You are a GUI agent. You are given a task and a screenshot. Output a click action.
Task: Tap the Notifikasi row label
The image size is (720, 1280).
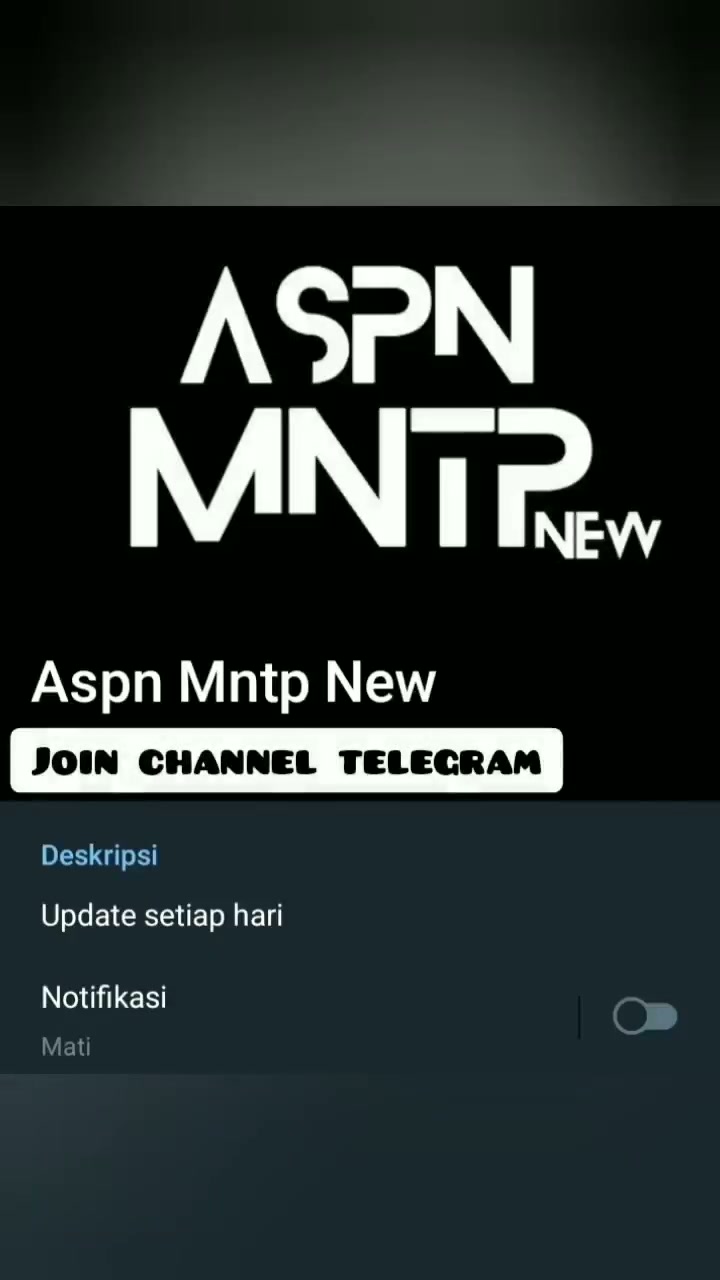click(104, 996)
